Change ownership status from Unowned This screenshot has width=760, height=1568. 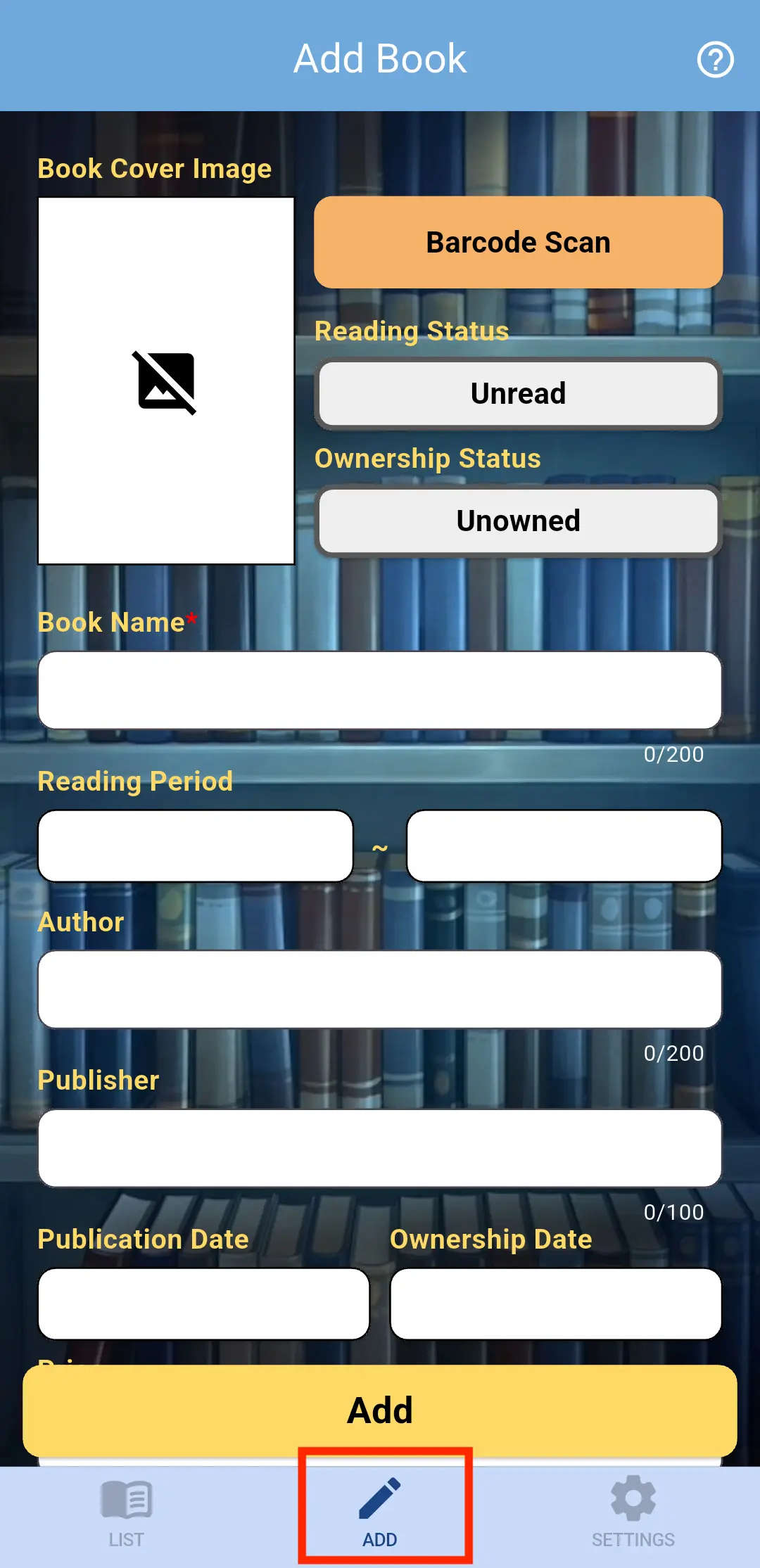click(x=518, y=521)
